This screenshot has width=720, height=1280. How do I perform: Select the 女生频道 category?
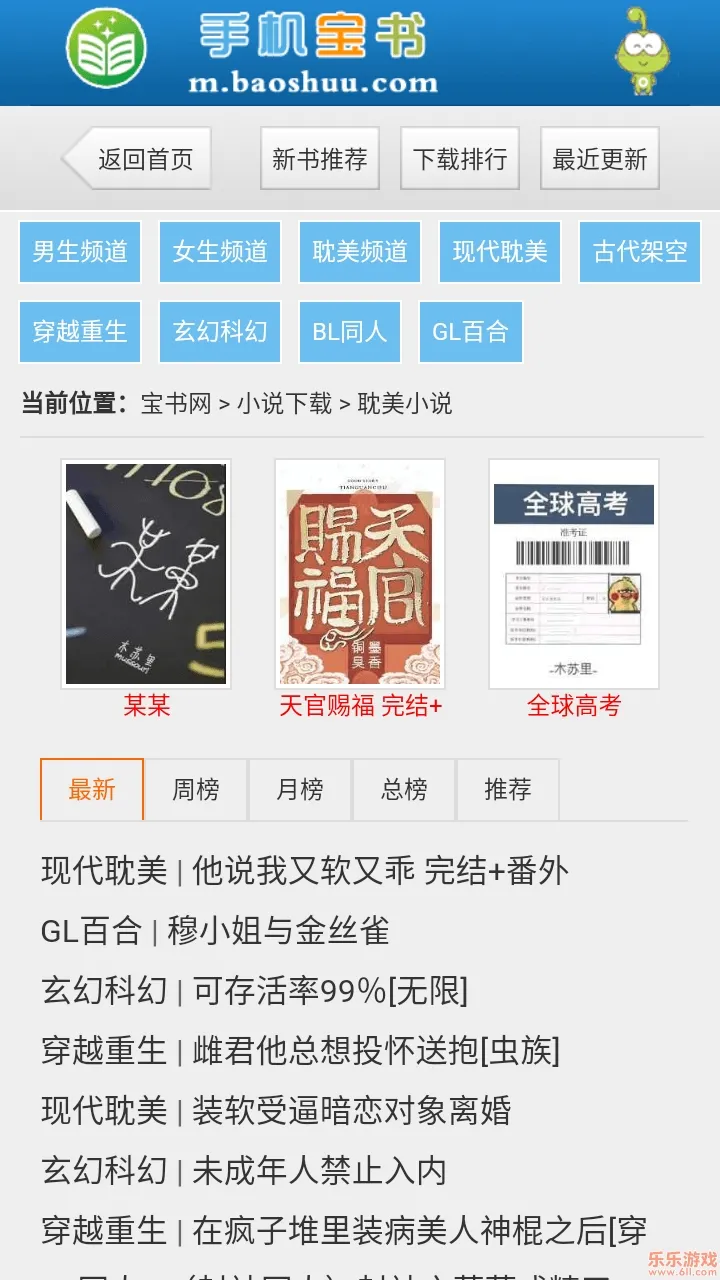pos(220,251)
